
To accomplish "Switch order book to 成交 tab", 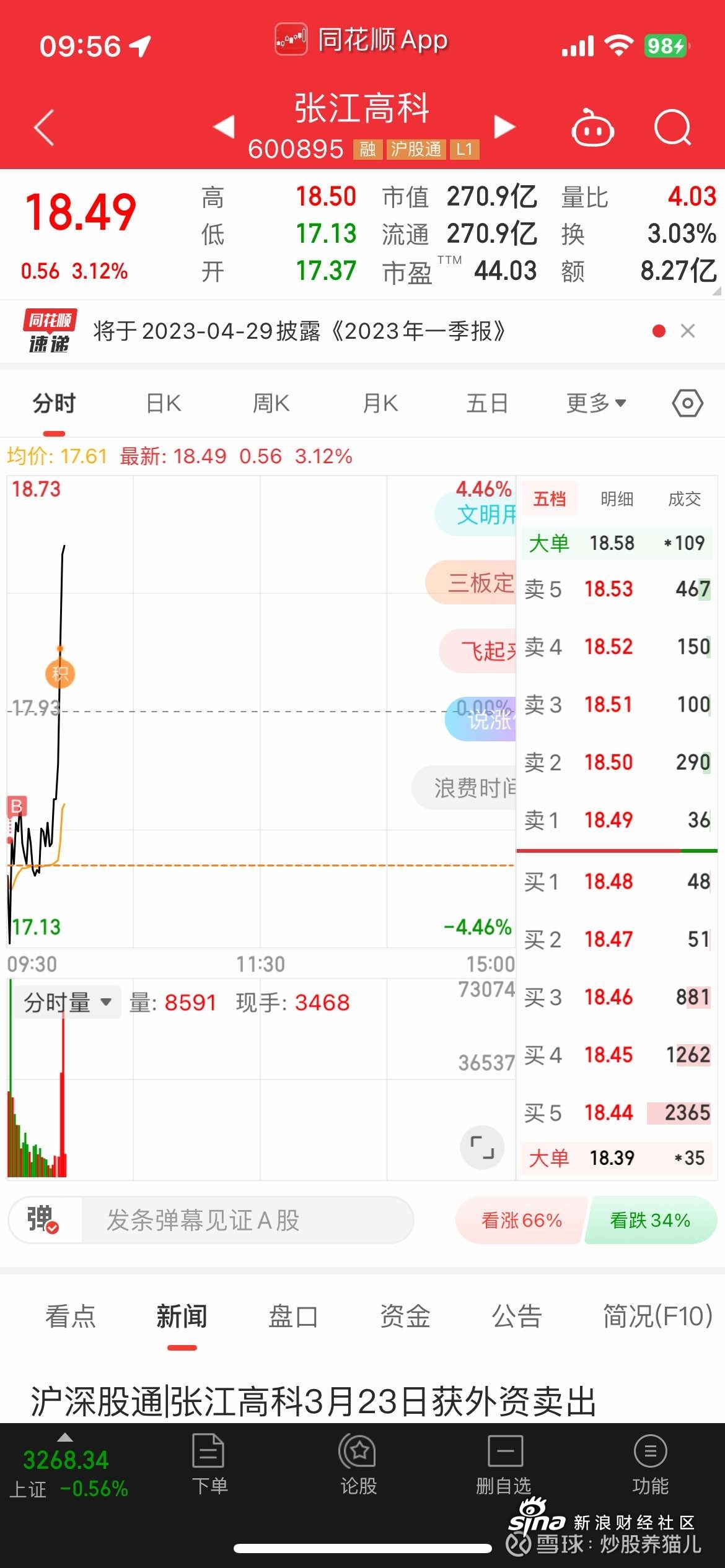I will (x=684, y=499).
